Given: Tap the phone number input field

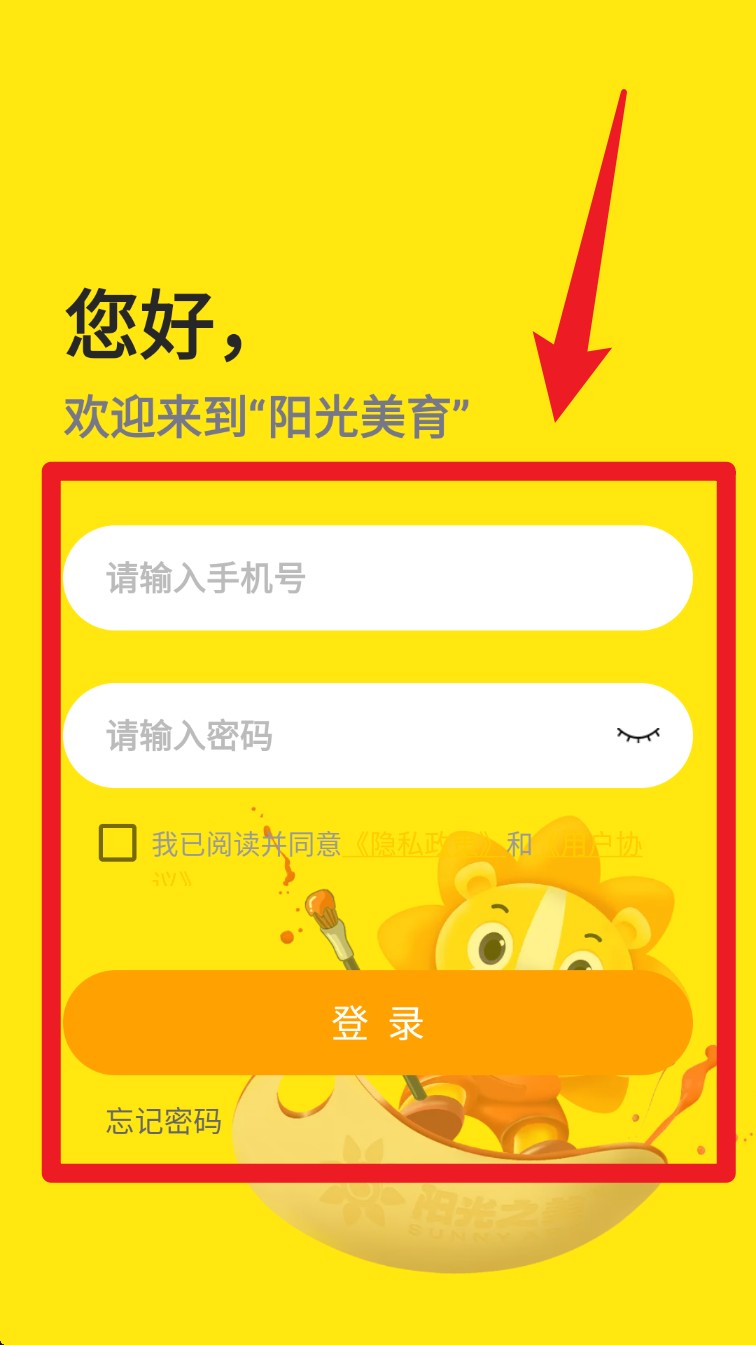Looking at the screenshot, I should (x=377, y=578).
